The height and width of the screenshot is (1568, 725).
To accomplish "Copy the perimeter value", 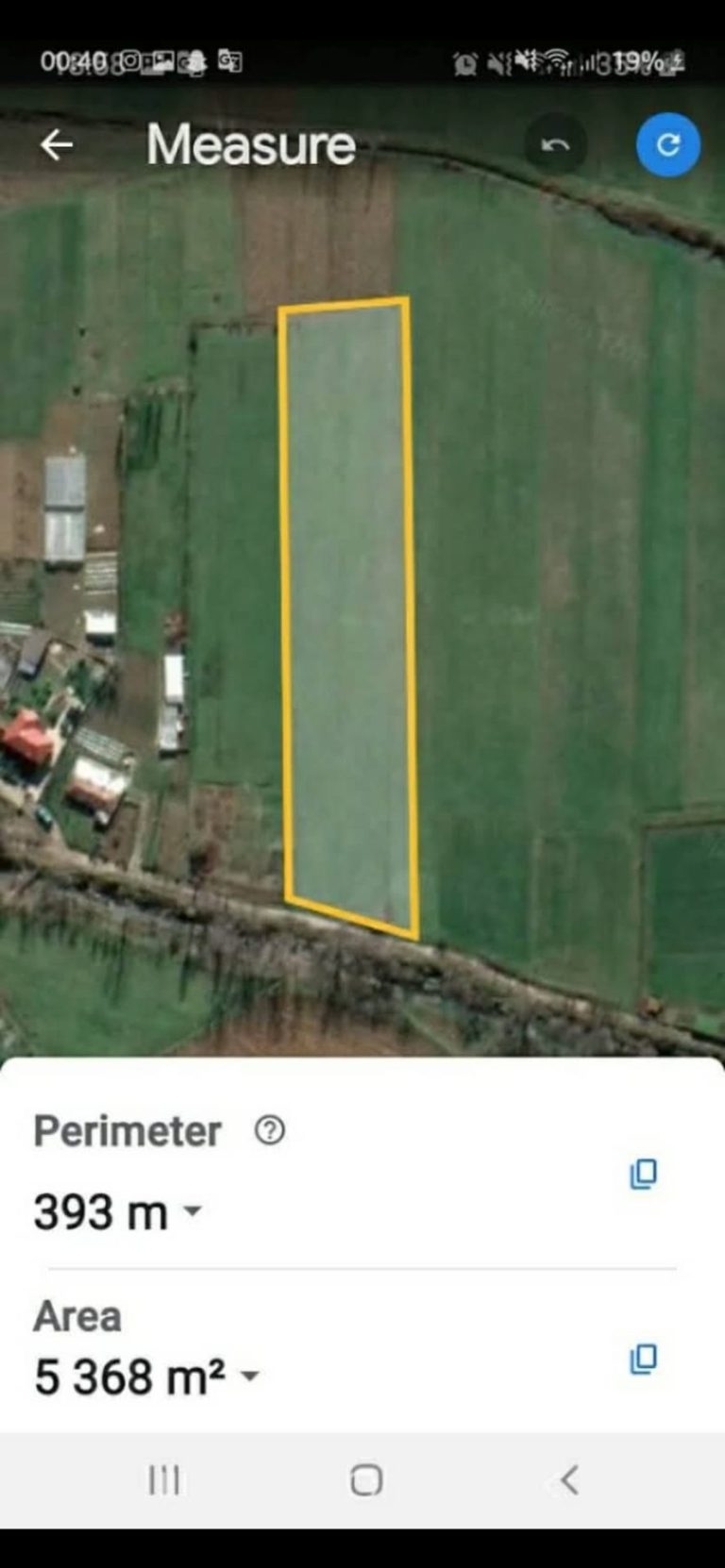I will coord(644,1174).
